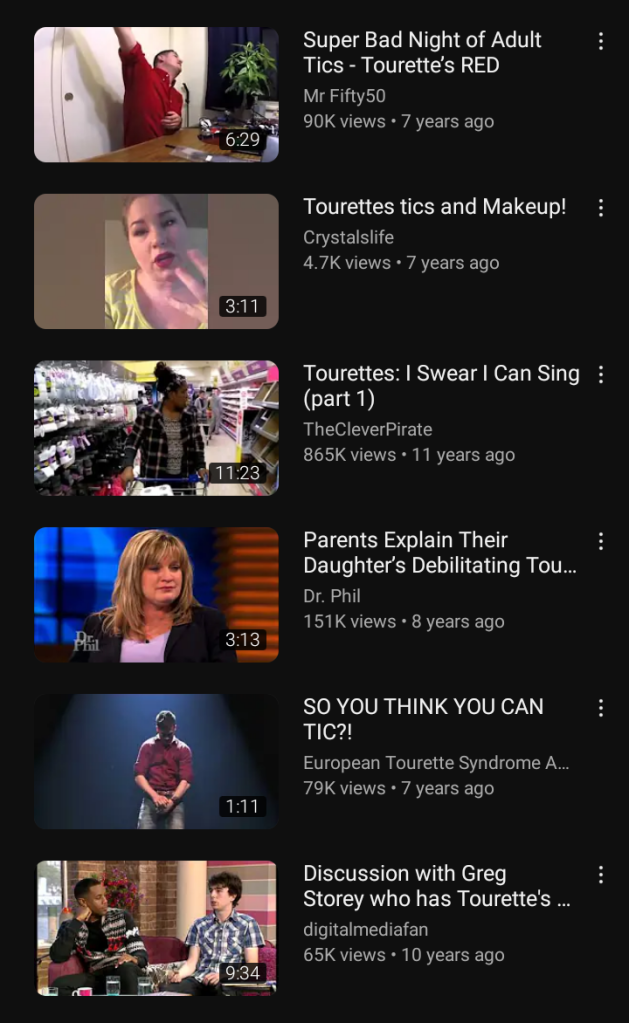Open overflow menu for Tourettes tics and Makeup

tap(600, 208)
